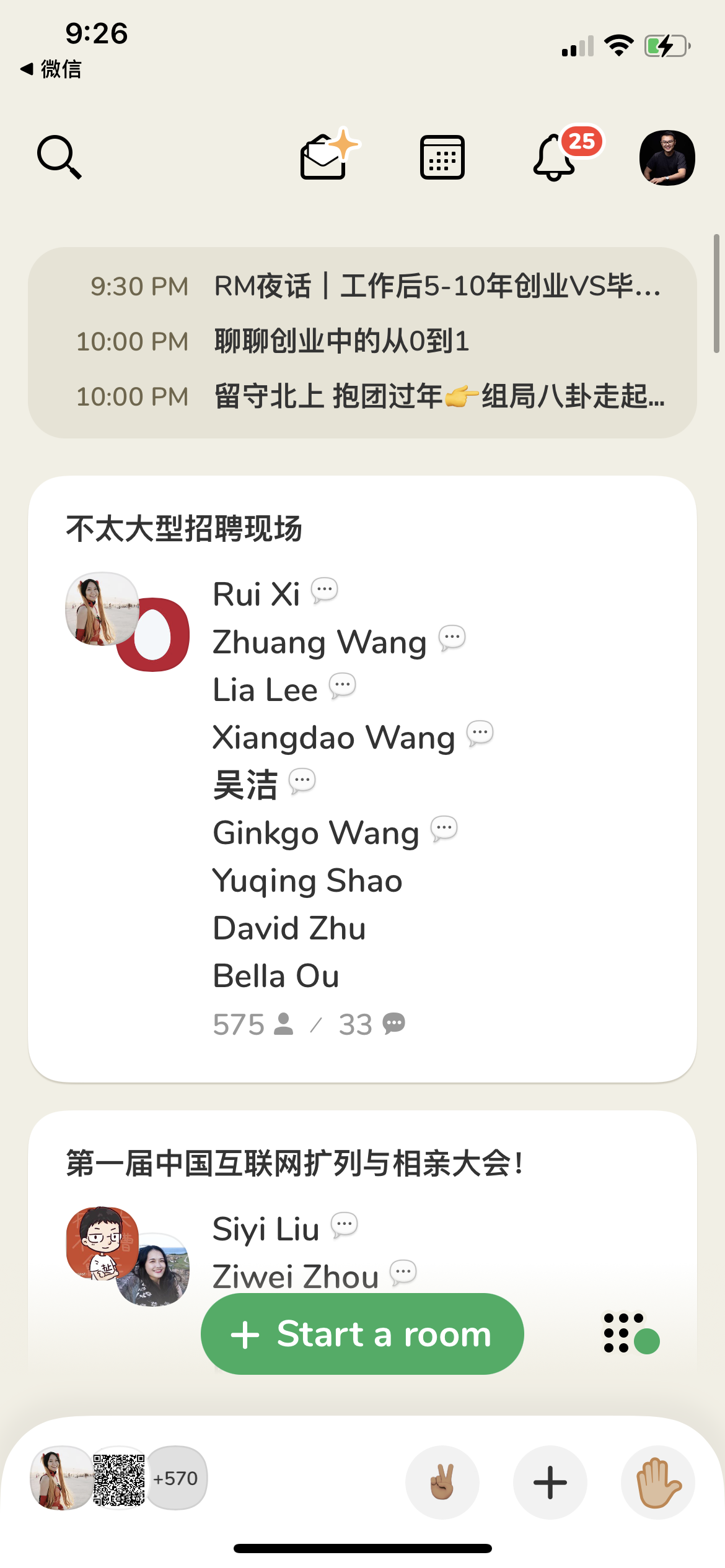Open the available-friends dots icon
725x1568 pixels.
(630, 1334)
